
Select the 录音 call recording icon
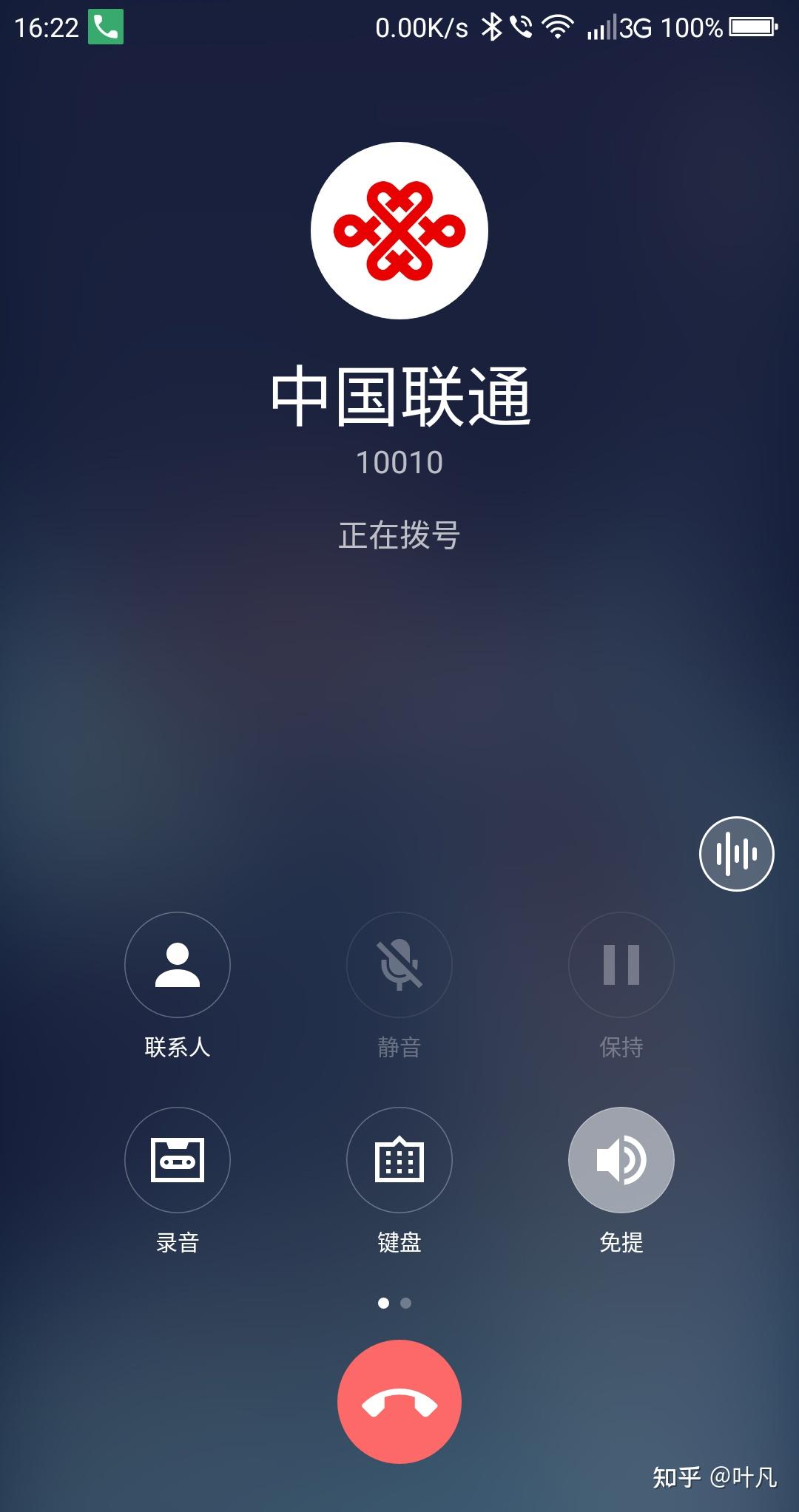click(178, 1161)
